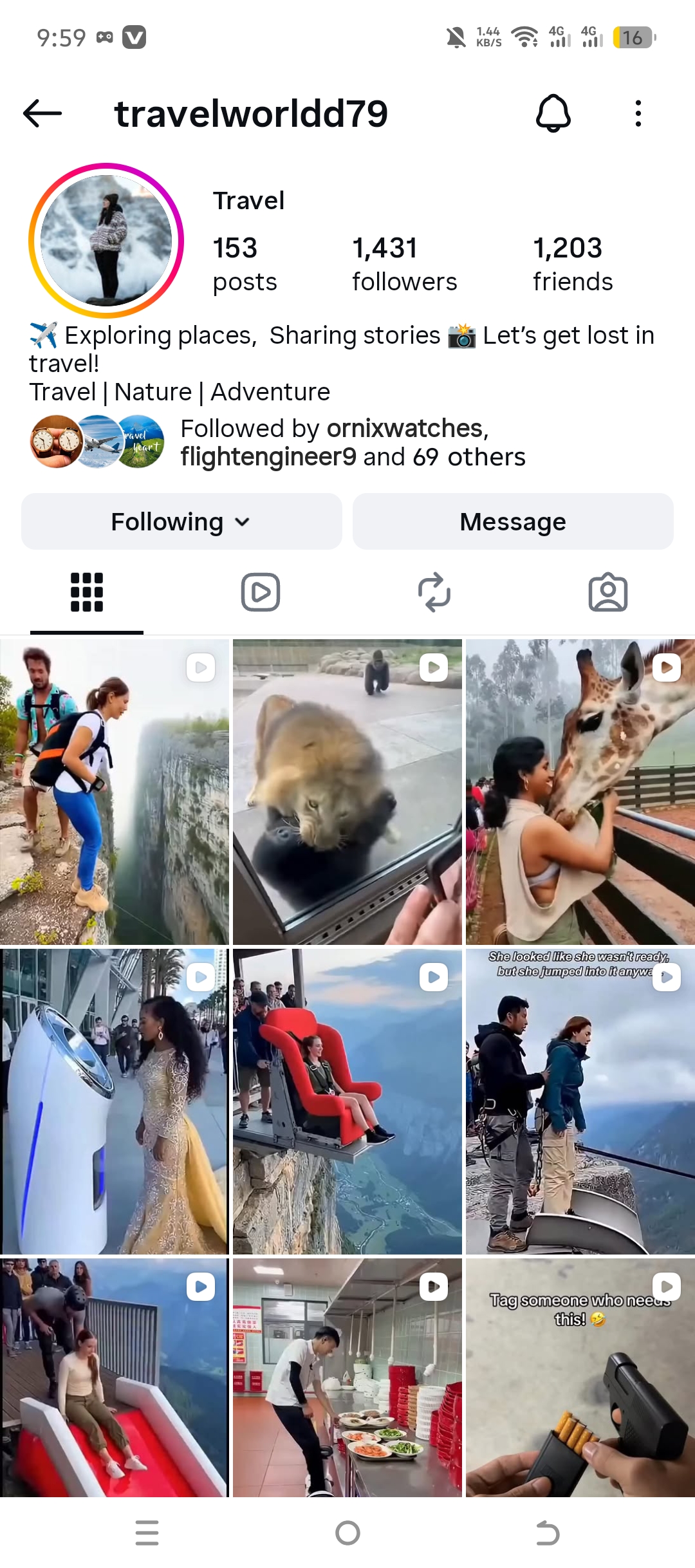View the profile picture story
The image size is (695, 1568).
[x=106, y=241]
